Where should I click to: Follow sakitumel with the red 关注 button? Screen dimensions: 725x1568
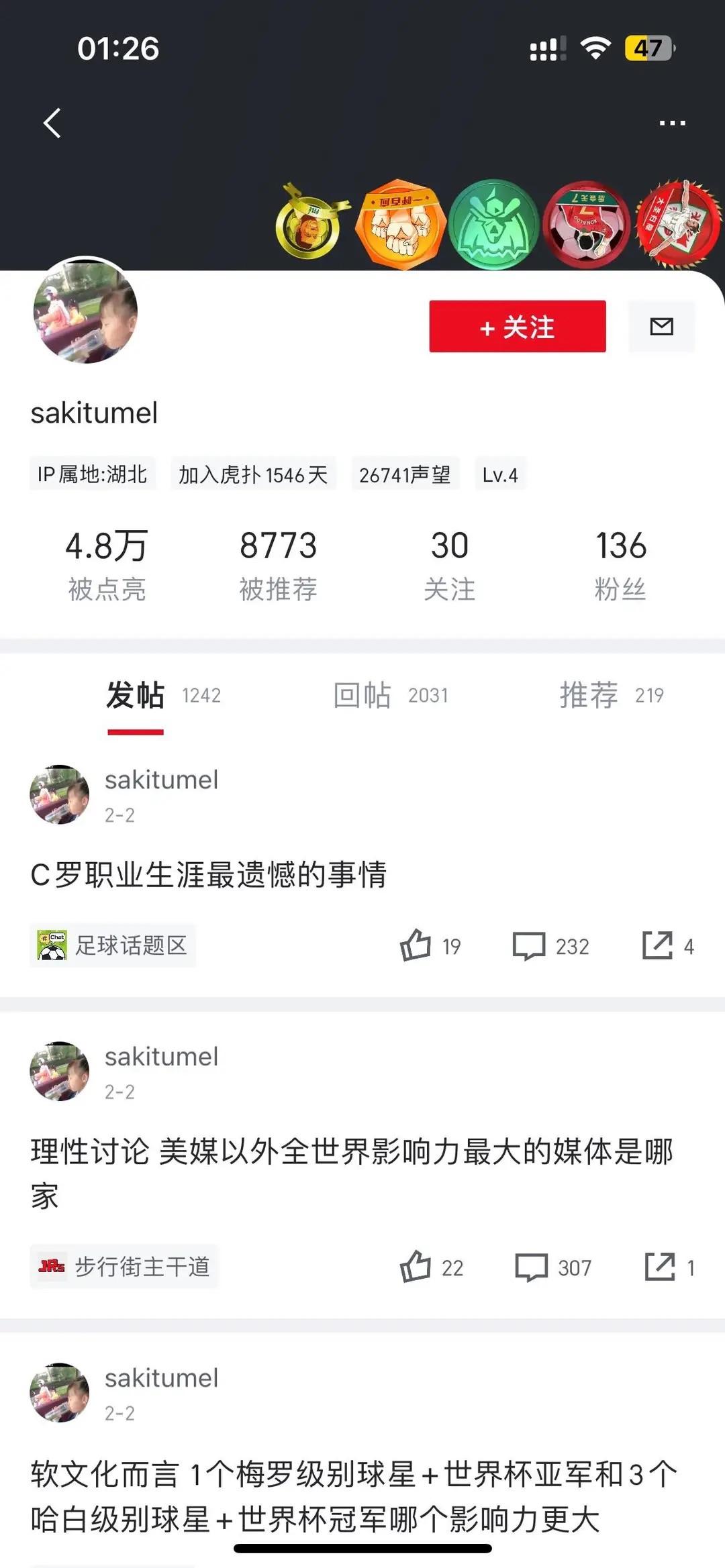pos(517,327)
